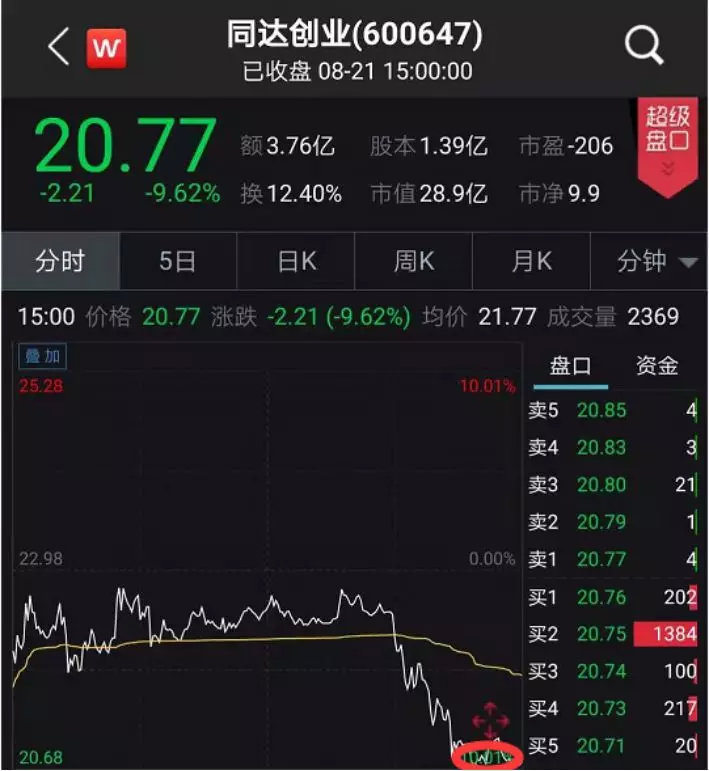The width and height of the screenshot is (709, 771).
Task: Tap the red W icon
Action: click(107, 47)
